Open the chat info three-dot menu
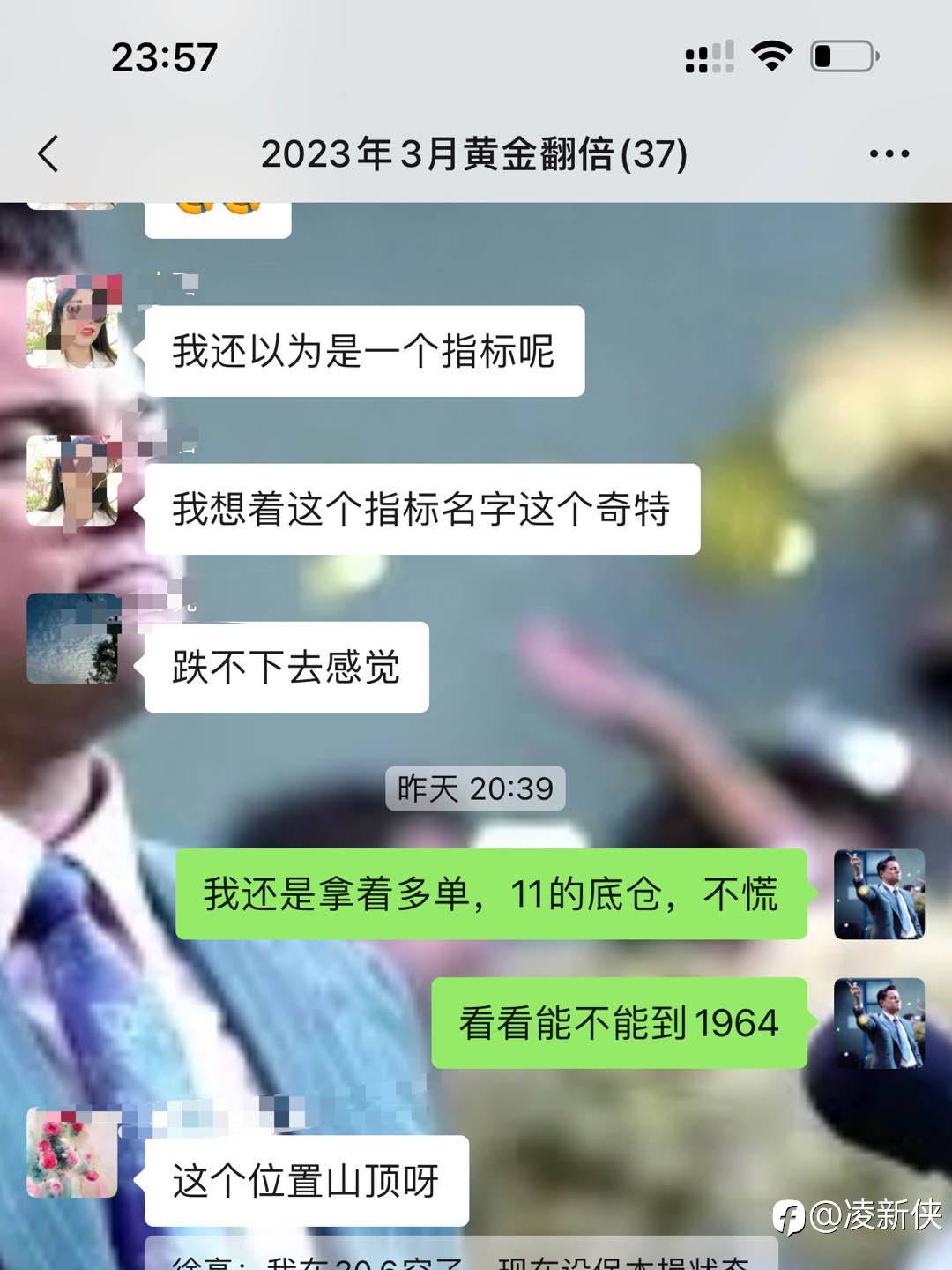 (x=889, y=153)
